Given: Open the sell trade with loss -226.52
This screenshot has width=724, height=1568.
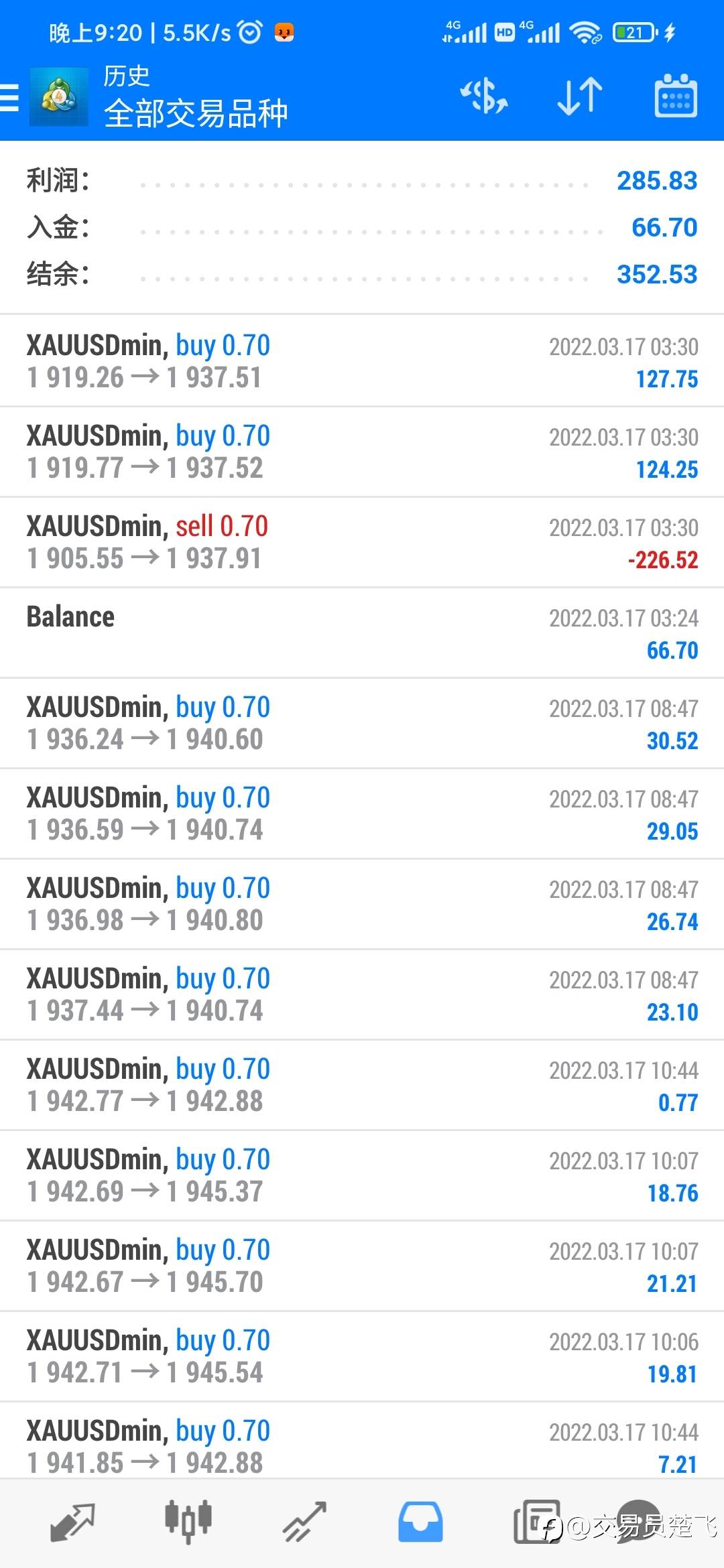Looking at the screenshot, I should coord(362,542).
